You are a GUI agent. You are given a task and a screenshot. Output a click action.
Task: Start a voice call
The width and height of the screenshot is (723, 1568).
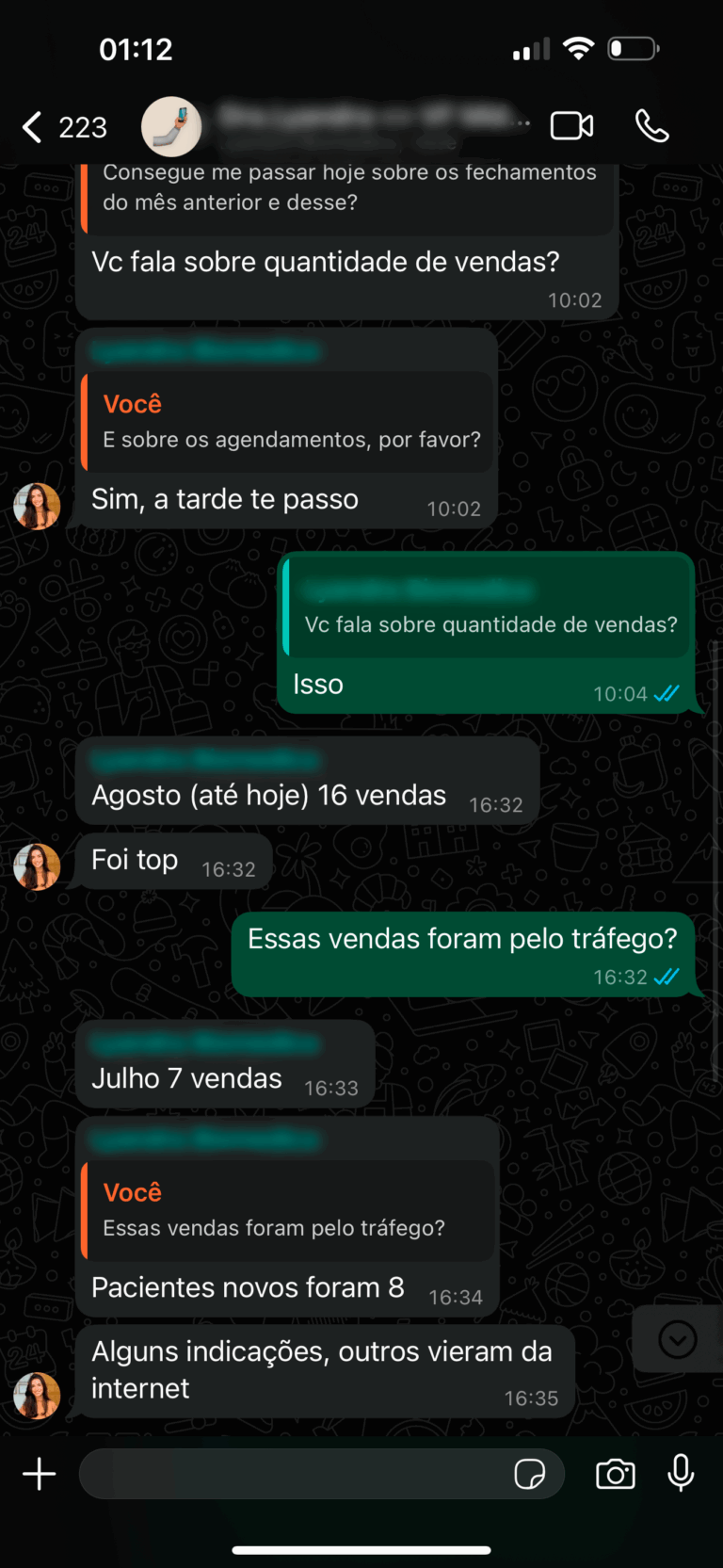pos(651,126)
